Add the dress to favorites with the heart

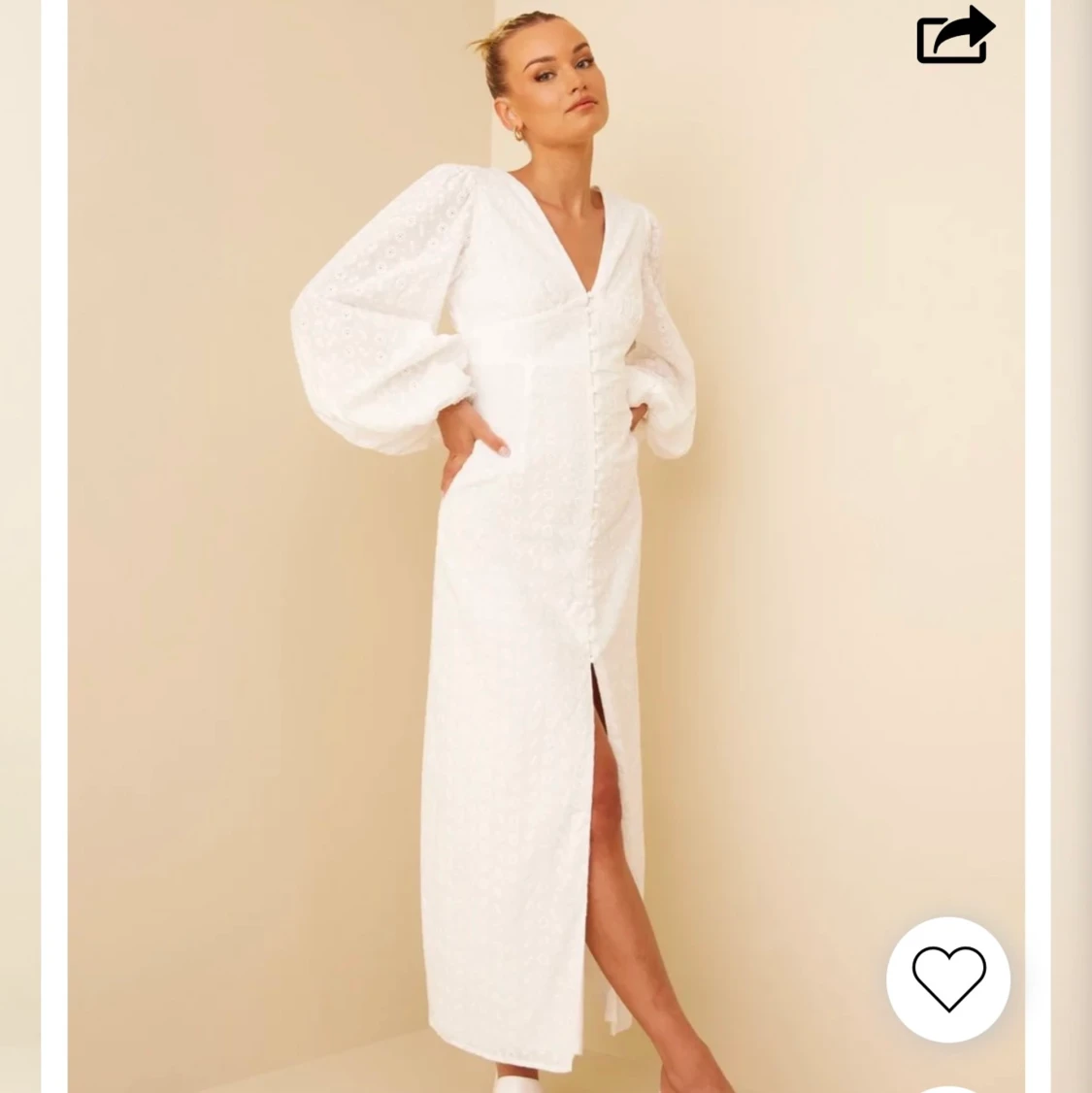(x=948, y=978)
